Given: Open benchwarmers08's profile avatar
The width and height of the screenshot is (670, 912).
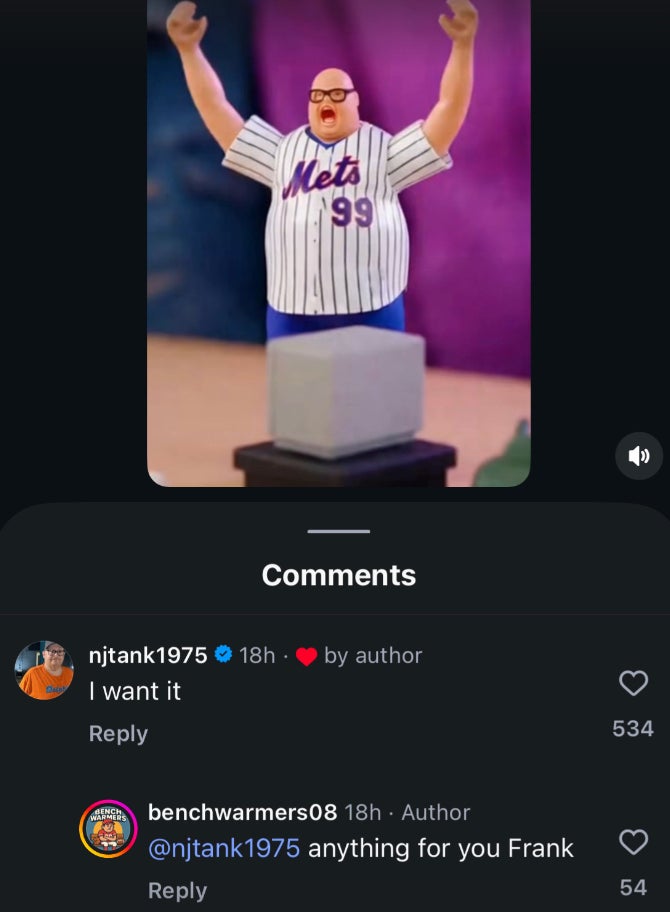Looking at the screenshot, I should click(107, 829).
